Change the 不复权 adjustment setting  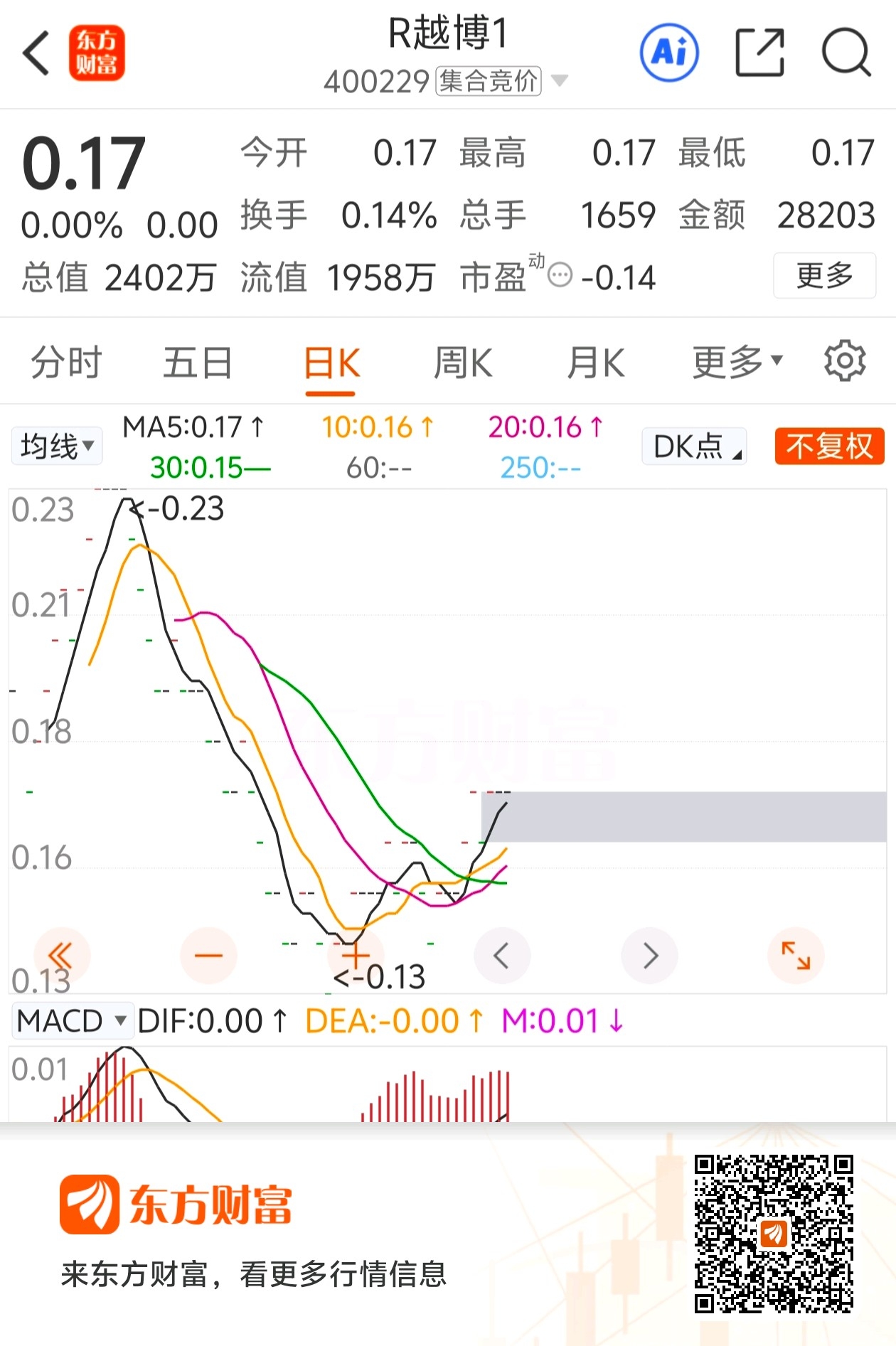pyautogui.click(x=829, y=447)
